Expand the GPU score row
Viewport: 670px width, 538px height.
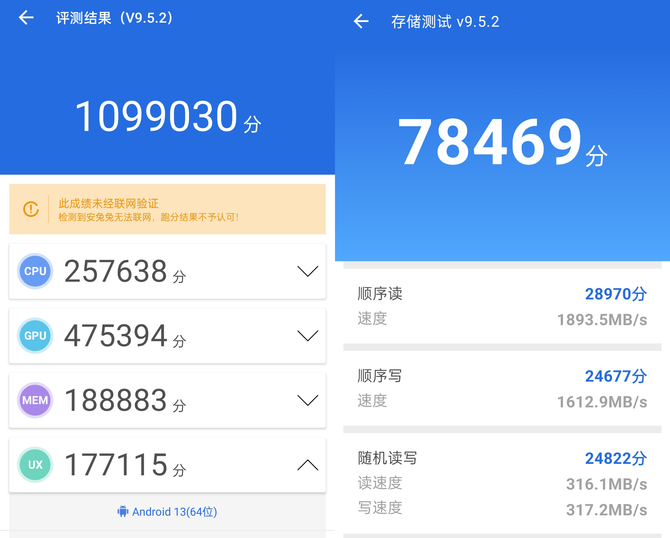[x=307, y=336]
